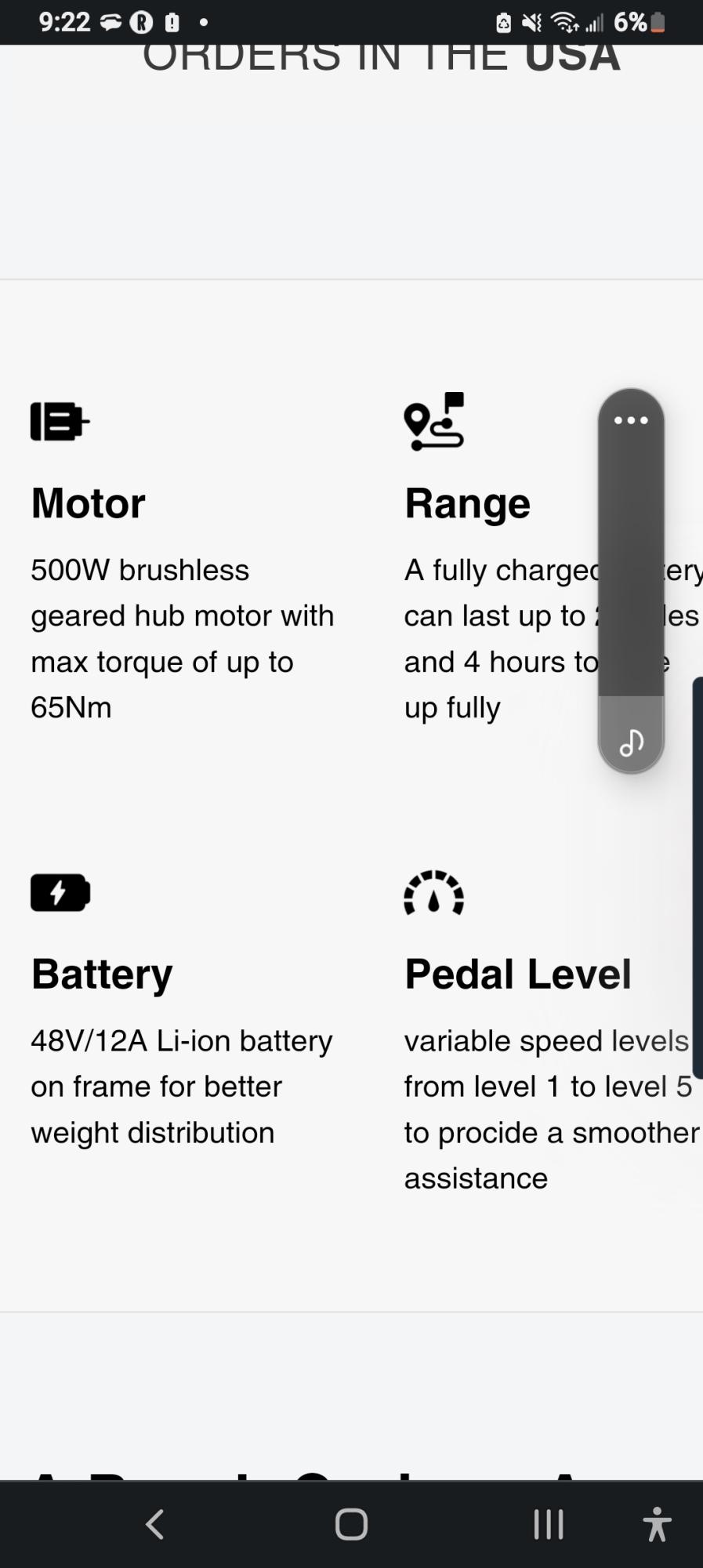Go to the home screen
The image size is (703, 1568).
[x=351, y=1524]
